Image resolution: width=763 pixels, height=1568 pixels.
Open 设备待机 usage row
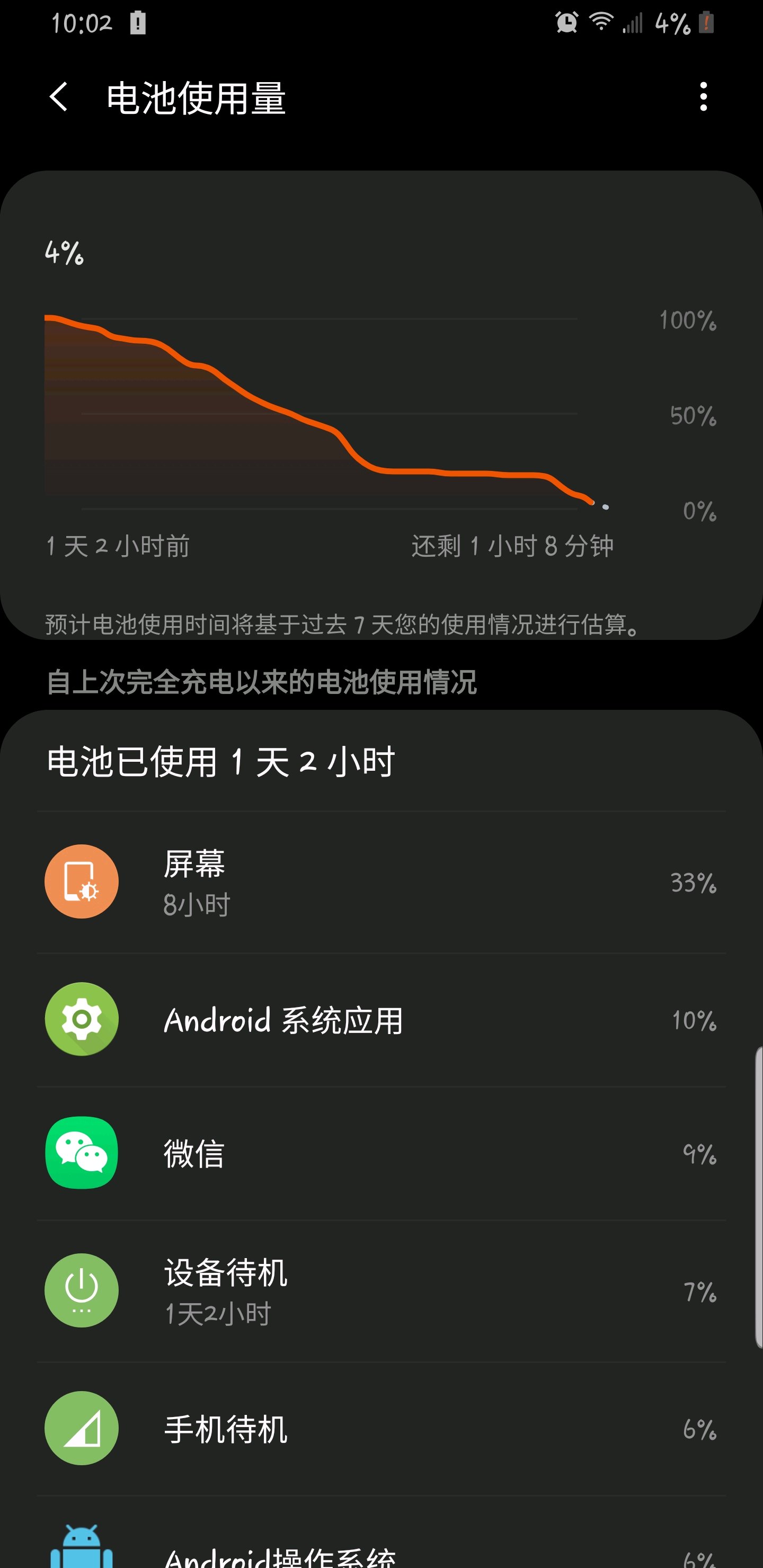coord(381,1290)
